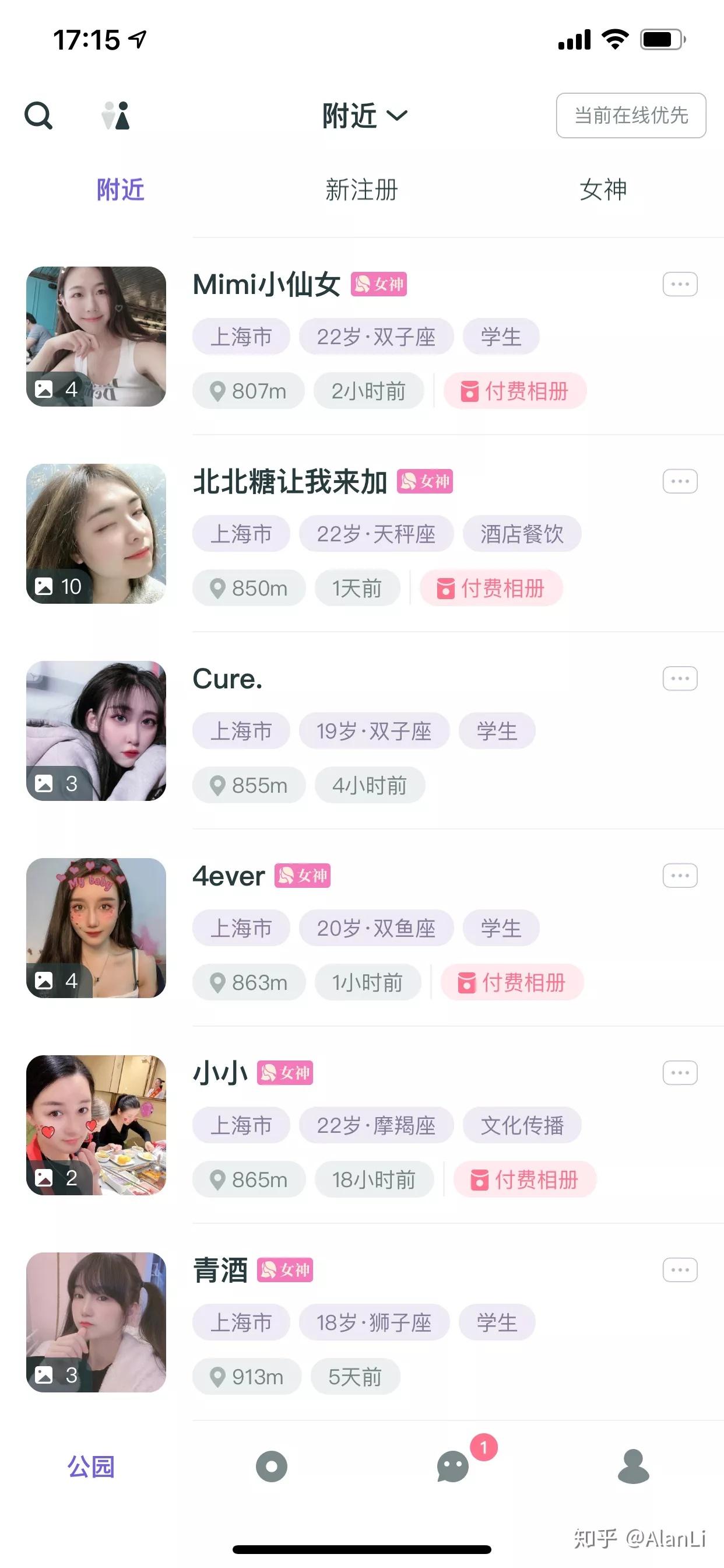Viewport: 724px width, 1568px height.
Task: Select the gender filter icon
Action: [x=117, y=116]
